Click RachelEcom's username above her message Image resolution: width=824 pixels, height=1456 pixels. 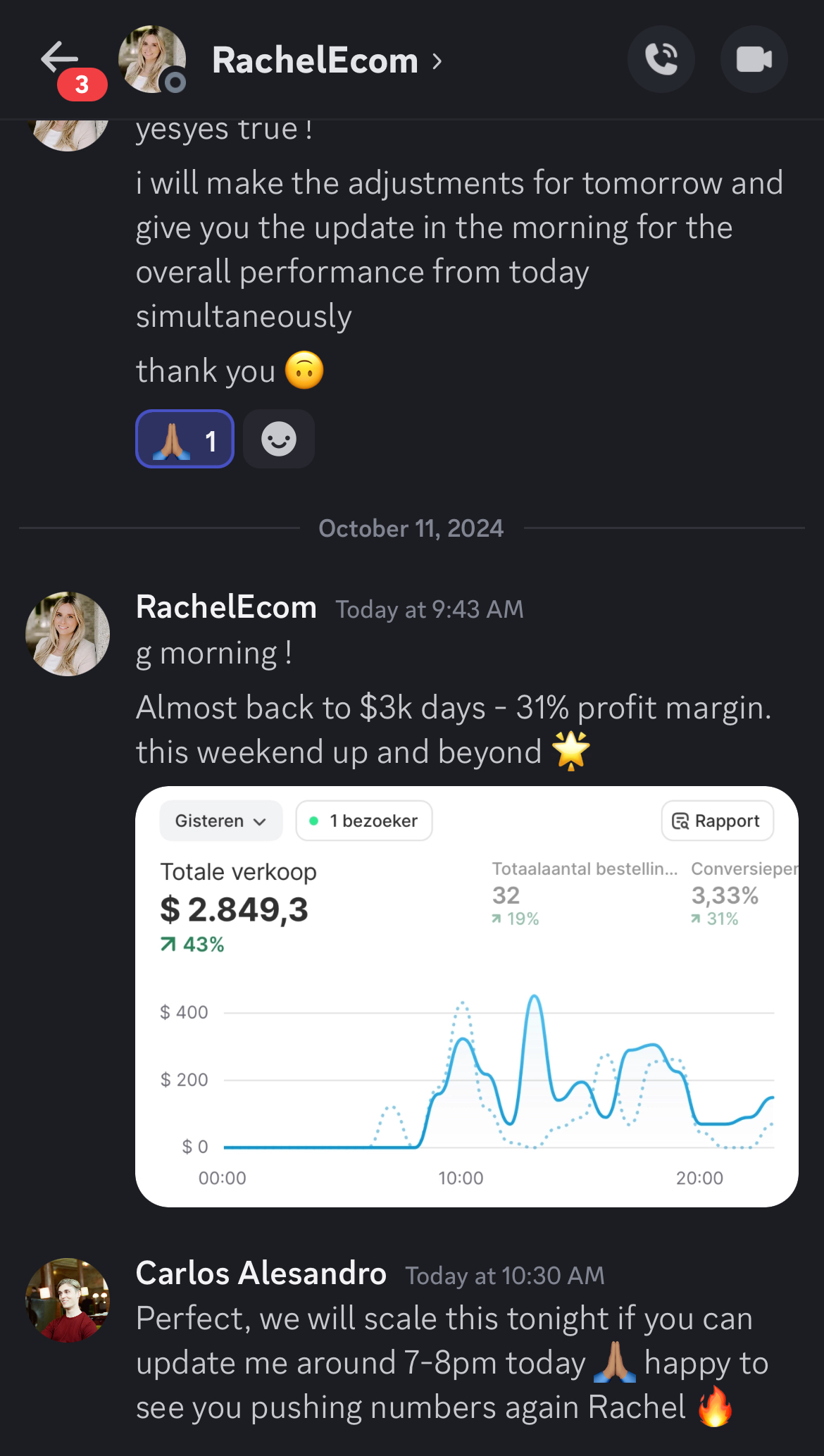pos(225,606)
